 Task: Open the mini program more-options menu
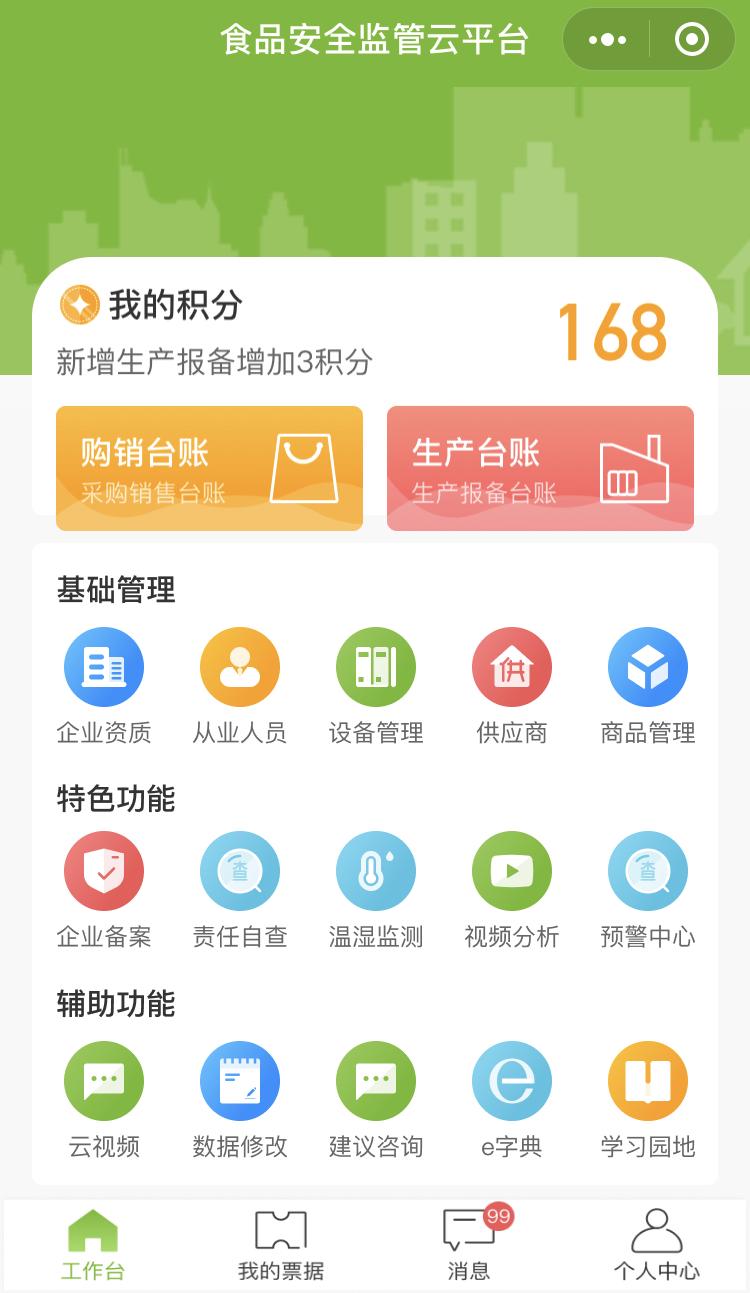[607, 40]
